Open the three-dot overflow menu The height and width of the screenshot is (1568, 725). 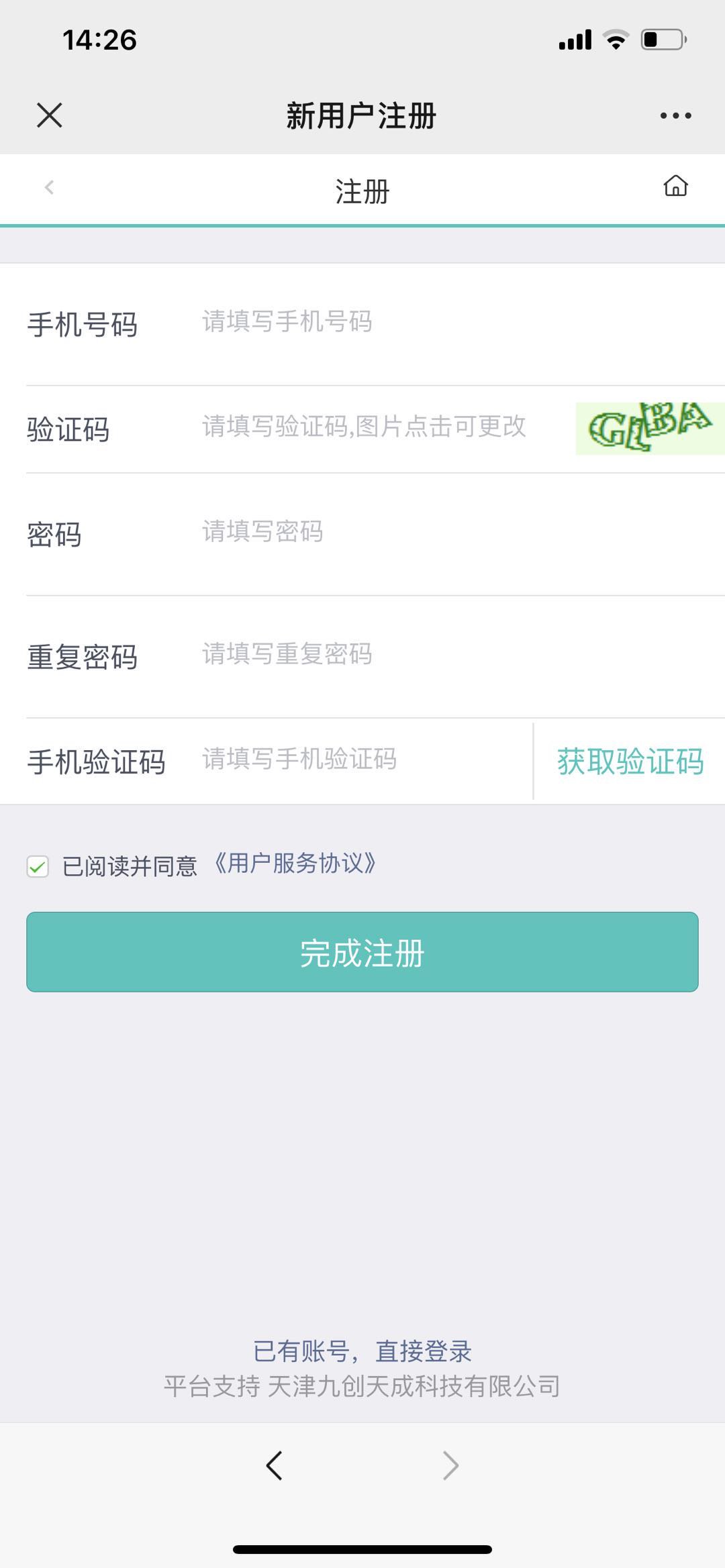click(x=675, y=115)
